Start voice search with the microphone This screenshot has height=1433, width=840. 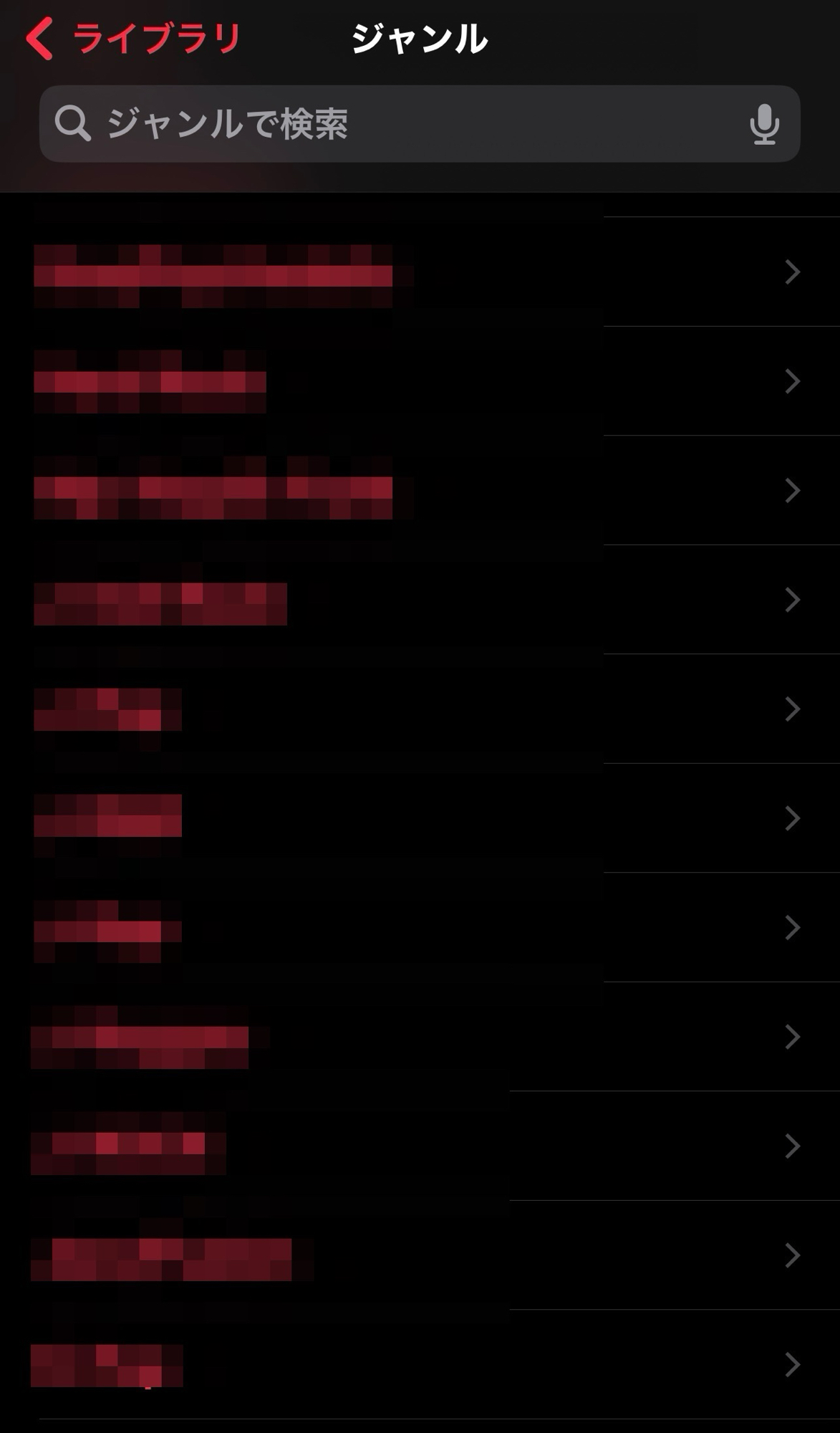click(x=763, y=124)
